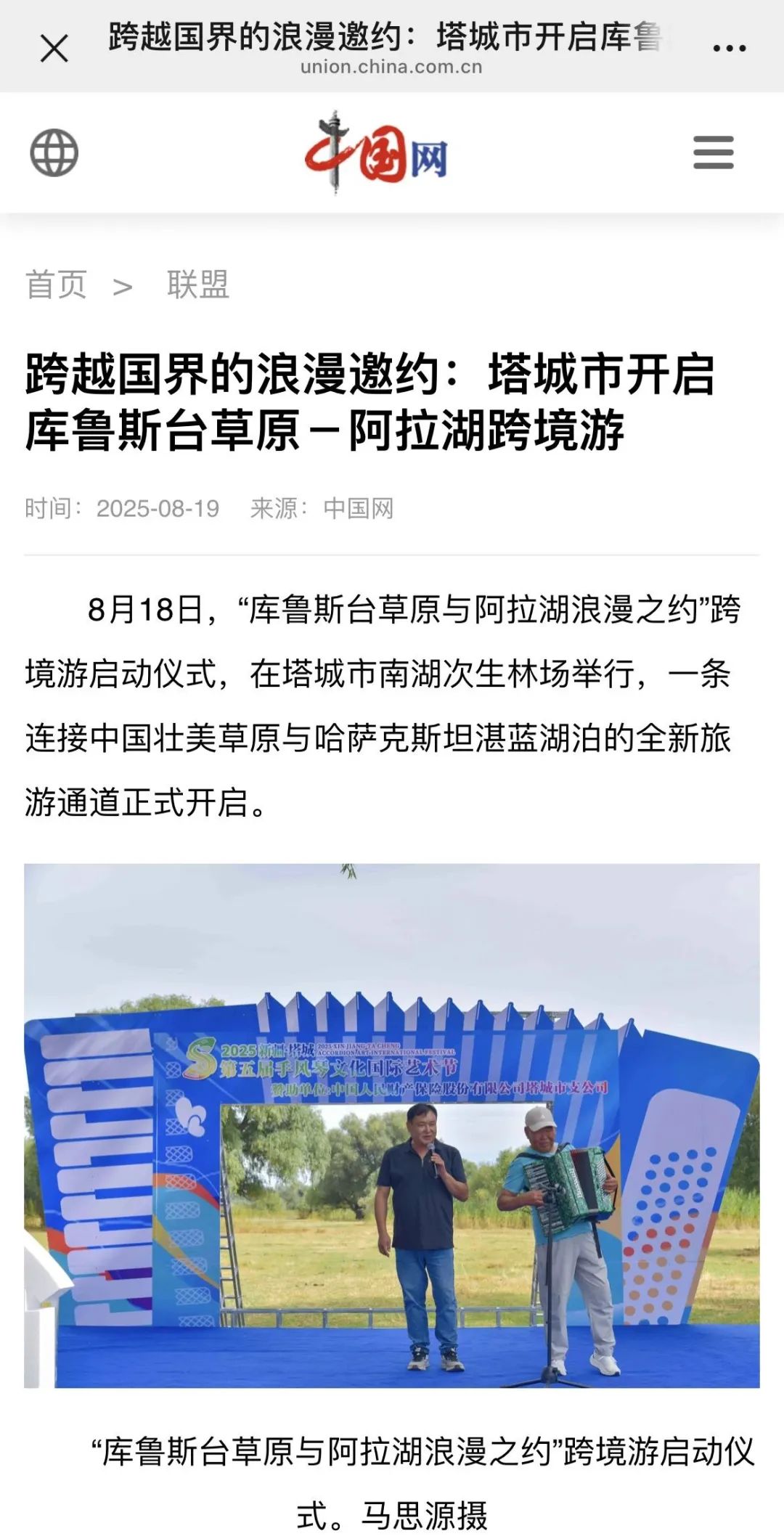The height and width of the screenshot is (1539, 784).
Task: Open the hamburger navigation menu
Action: pos(713,152)
